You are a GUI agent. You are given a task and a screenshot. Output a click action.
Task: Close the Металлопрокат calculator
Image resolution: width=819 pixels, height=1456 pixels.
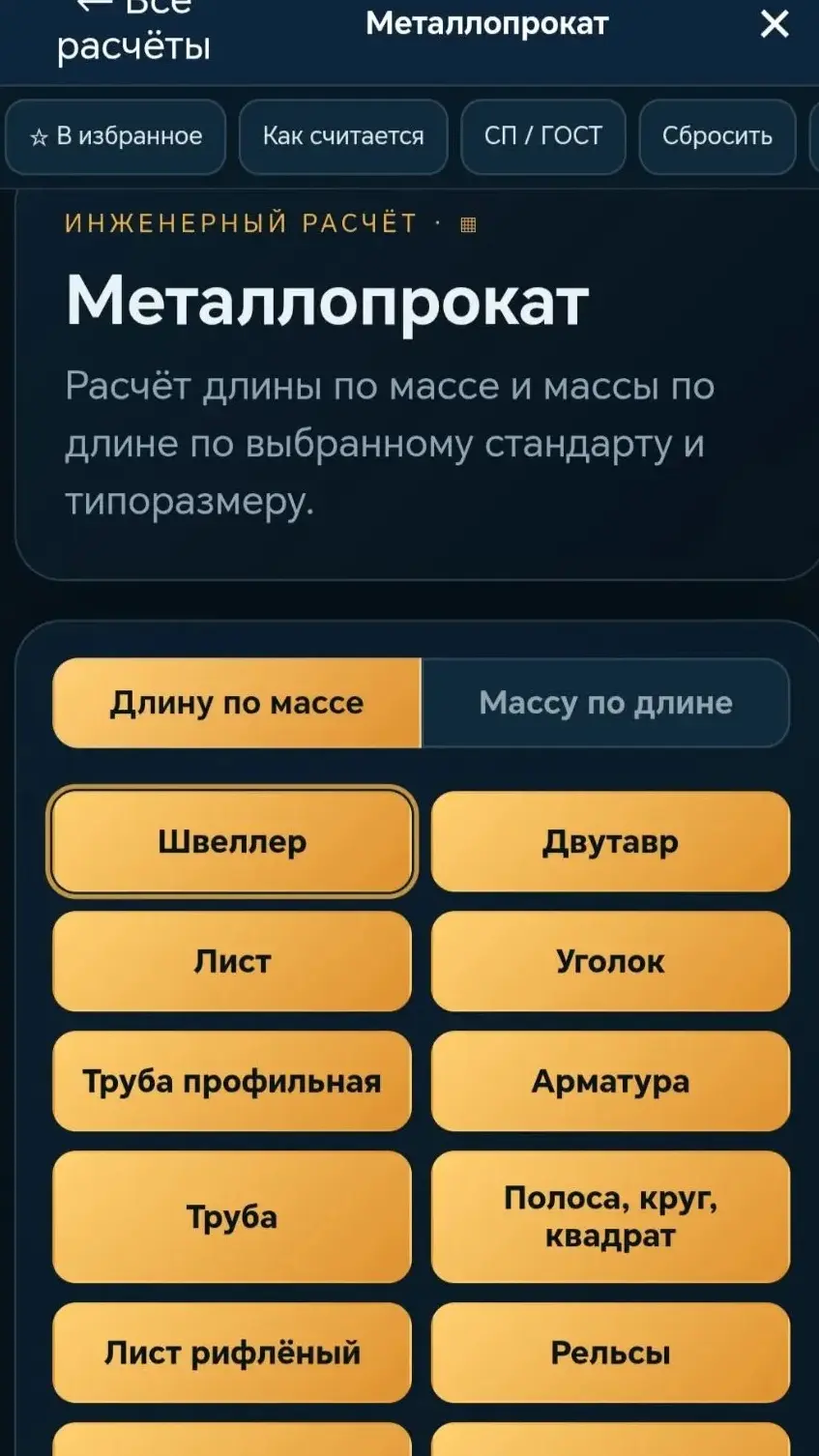775,24
